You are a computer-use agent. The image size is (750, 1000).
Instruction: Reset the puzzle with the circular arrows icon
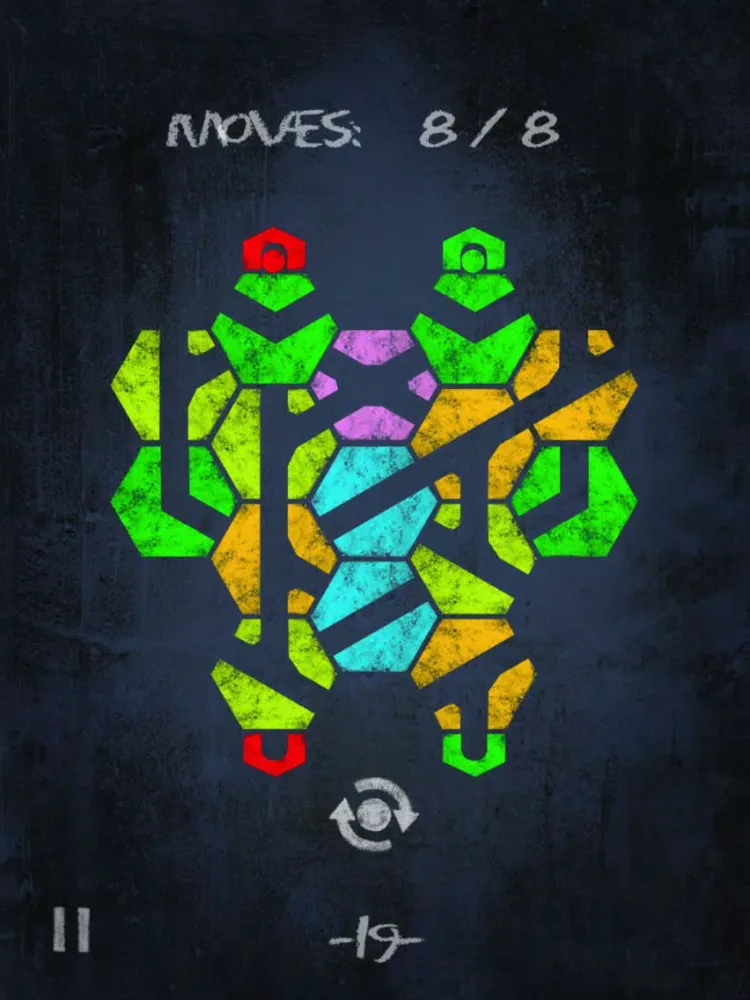pos(374,813)
